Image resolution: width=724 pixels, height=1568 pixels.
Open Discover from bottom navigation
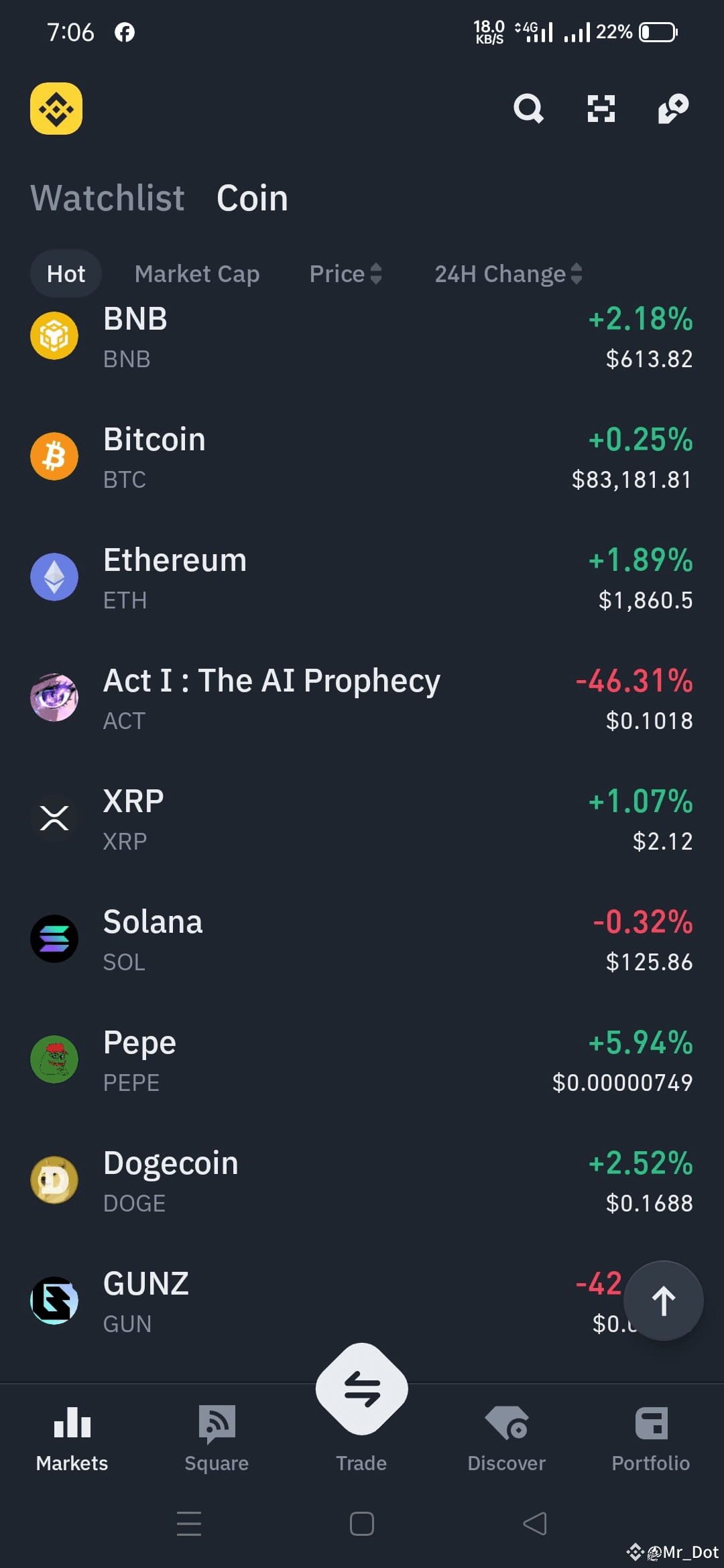pyautogui.click(x=506, y=1434)
